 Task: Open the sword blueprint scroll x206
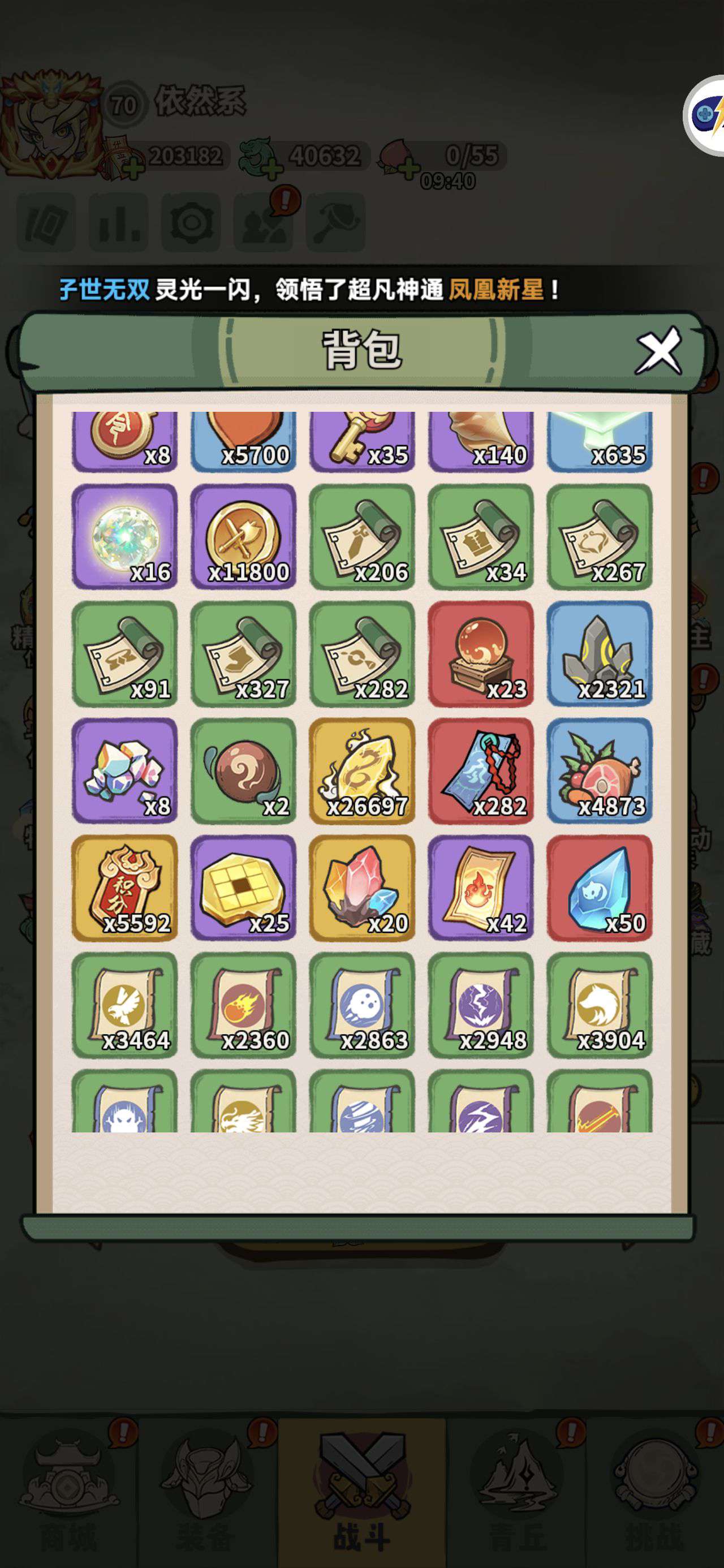pyautogui.click(x=363, y=537)
